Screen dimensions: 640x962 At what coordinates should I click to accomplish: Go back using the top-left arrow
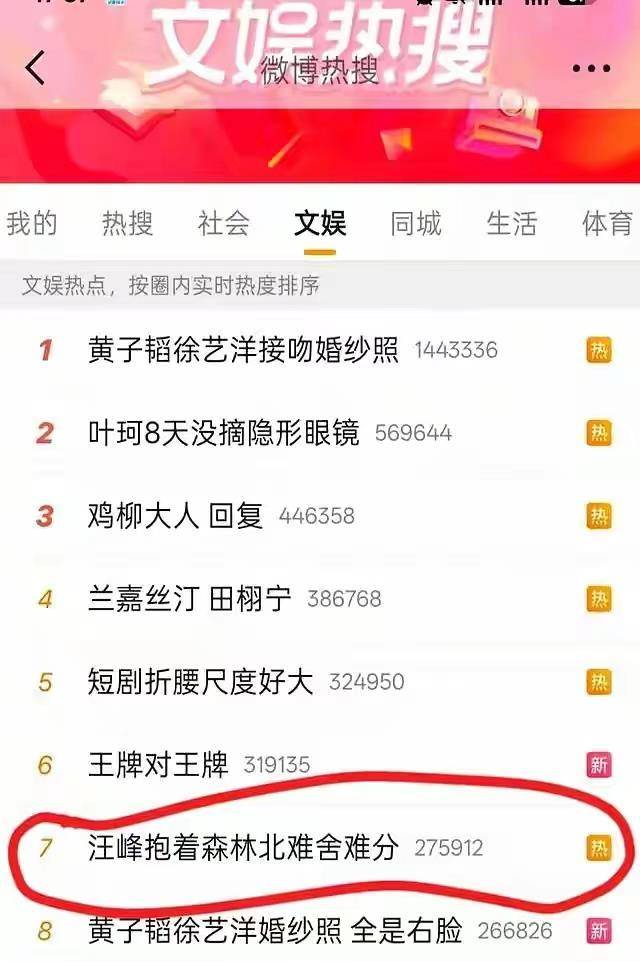[36, 69]
